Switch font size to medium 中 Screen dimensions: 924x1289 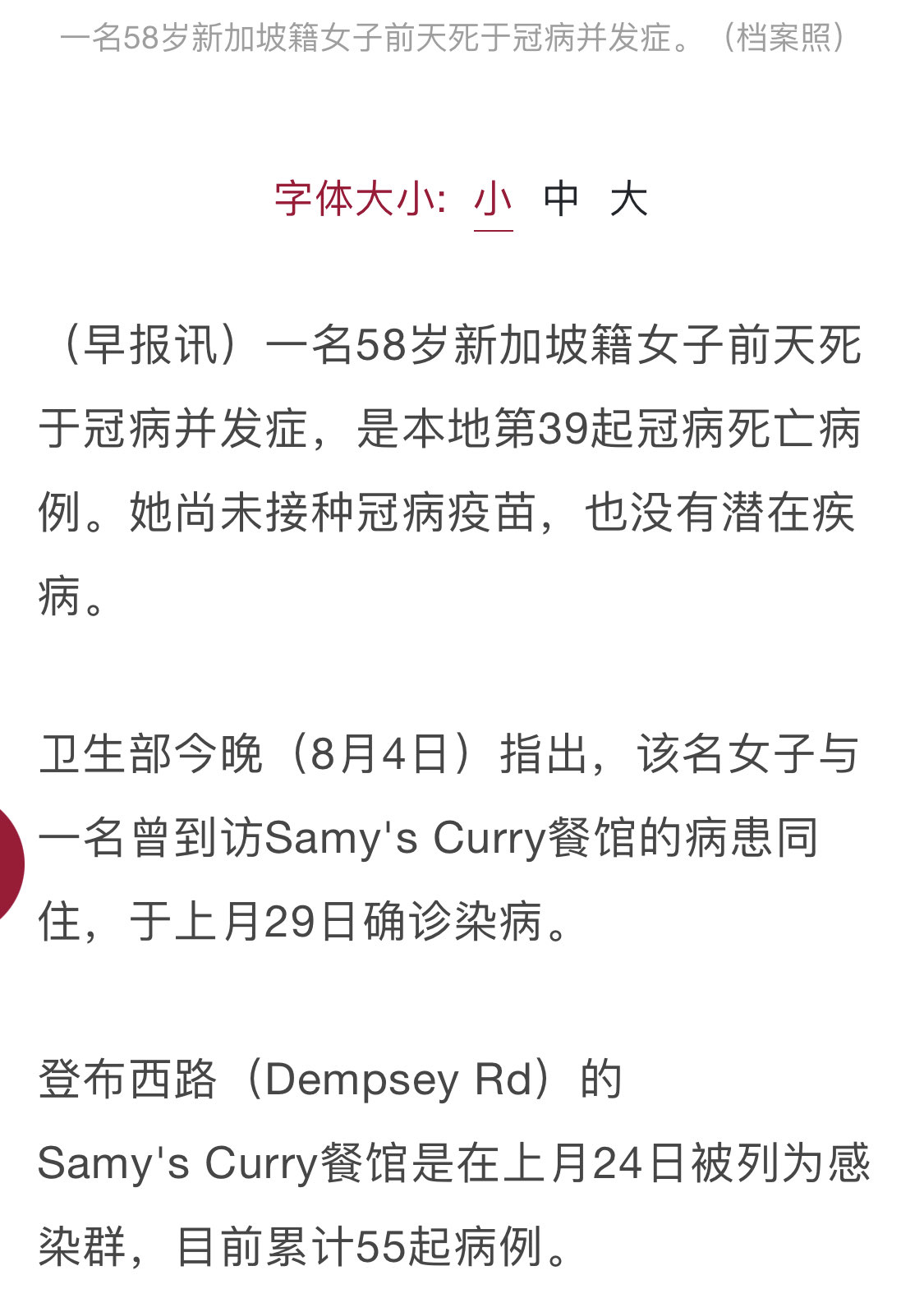(561, 200)
